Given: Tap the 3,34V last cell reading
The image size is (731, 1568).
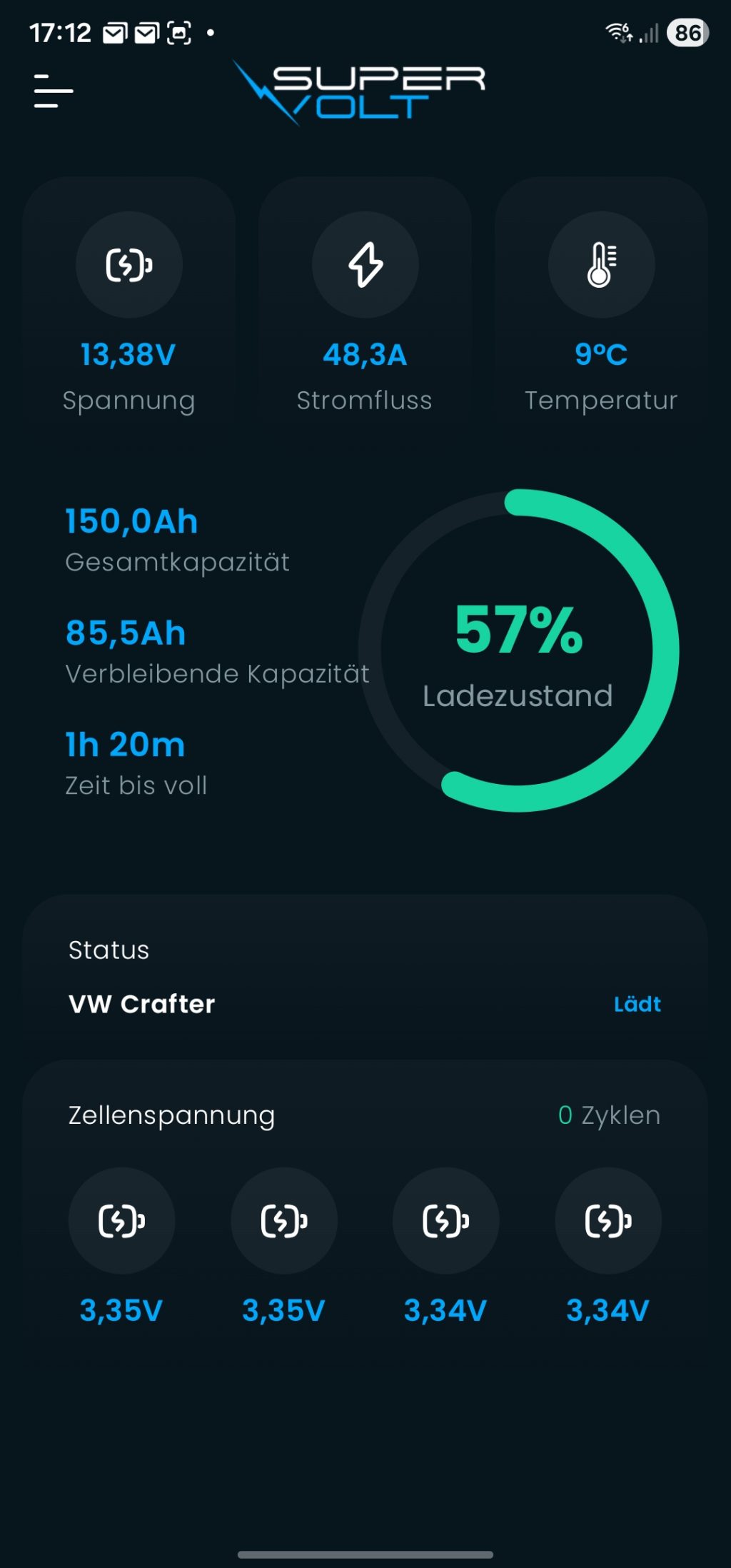Looking at the screenshot, I should coord(608,1310).
